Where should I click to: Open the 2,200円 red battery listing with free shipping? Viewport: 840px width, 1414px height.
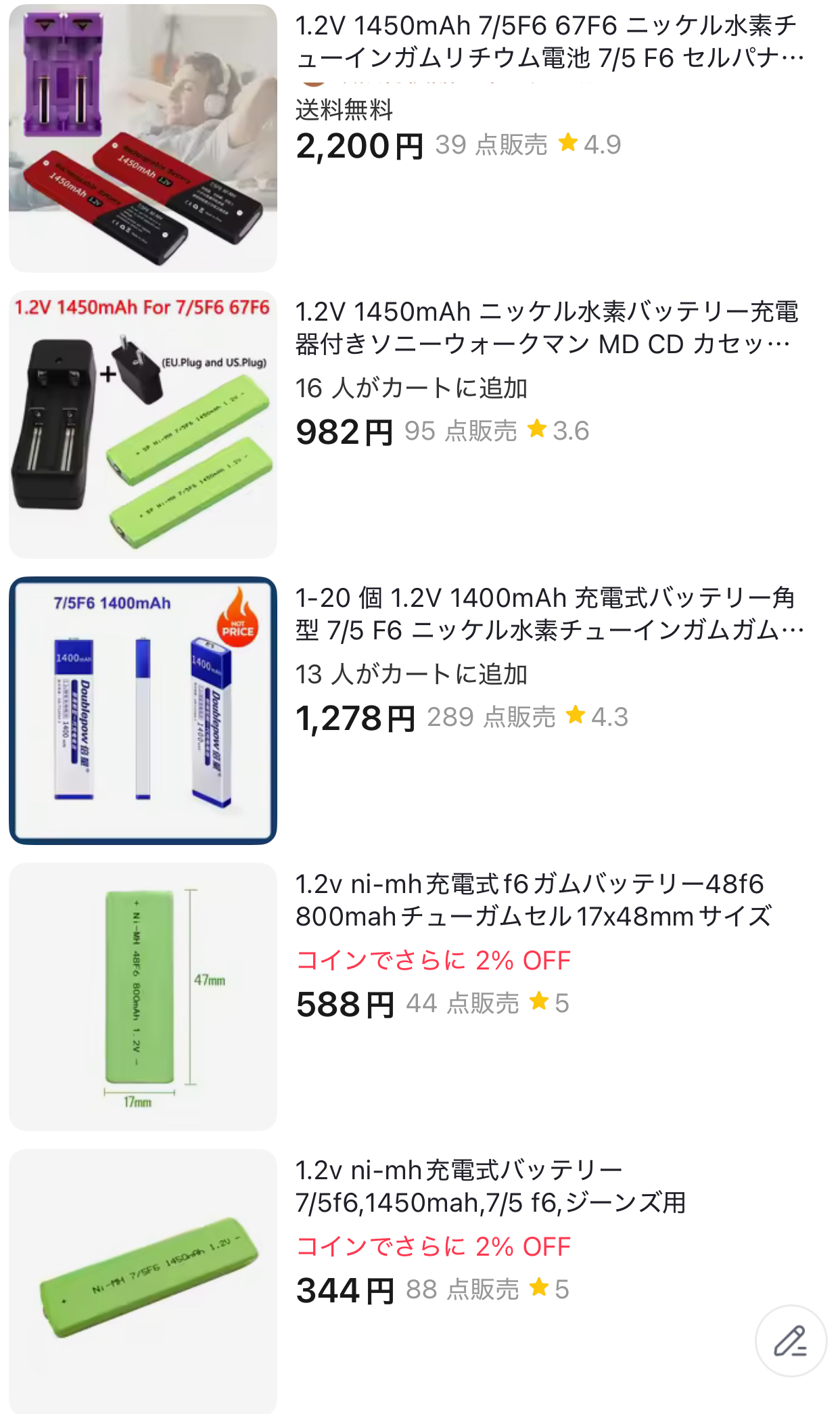[x=143, y=138]
